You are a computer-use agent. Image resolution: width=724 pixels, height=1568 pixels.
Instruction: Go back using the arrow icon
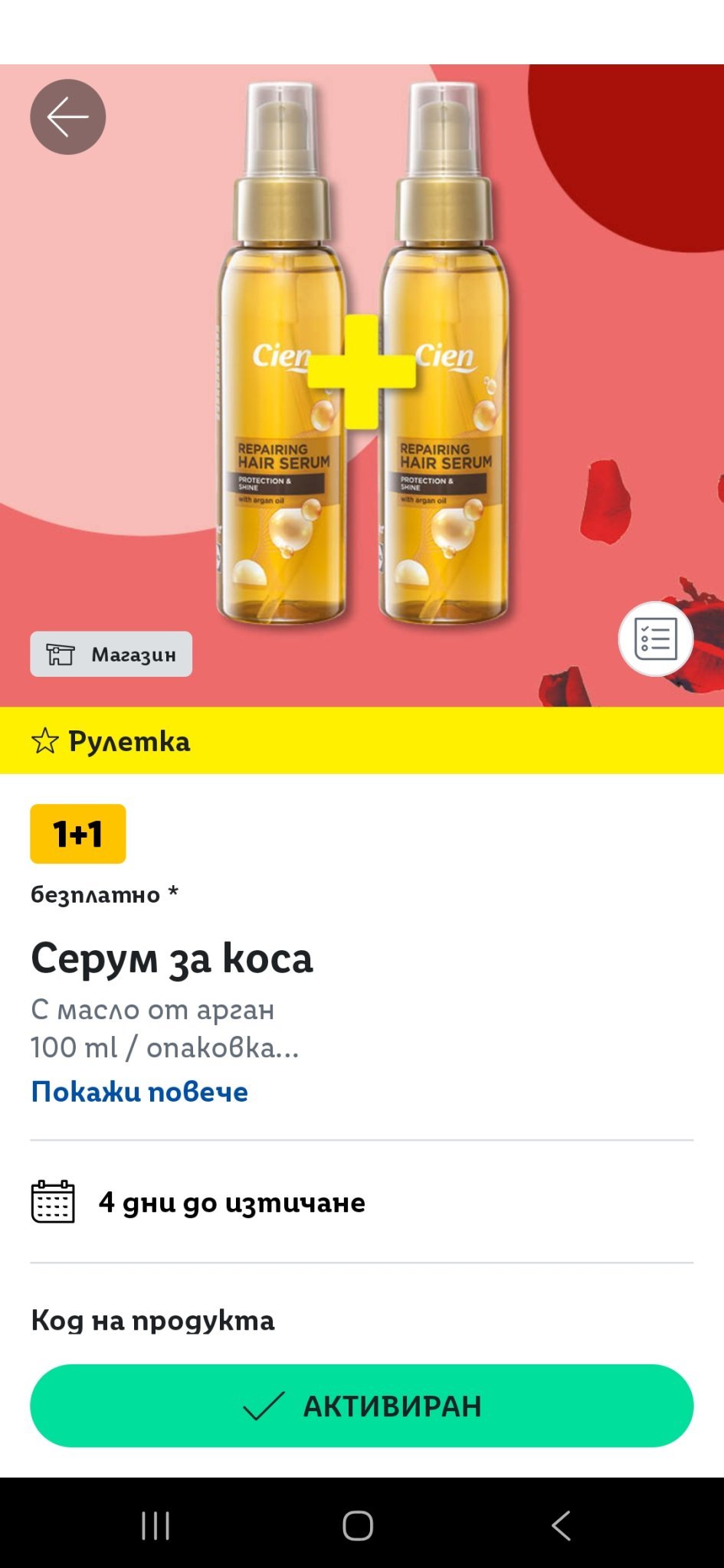[67, 117]
